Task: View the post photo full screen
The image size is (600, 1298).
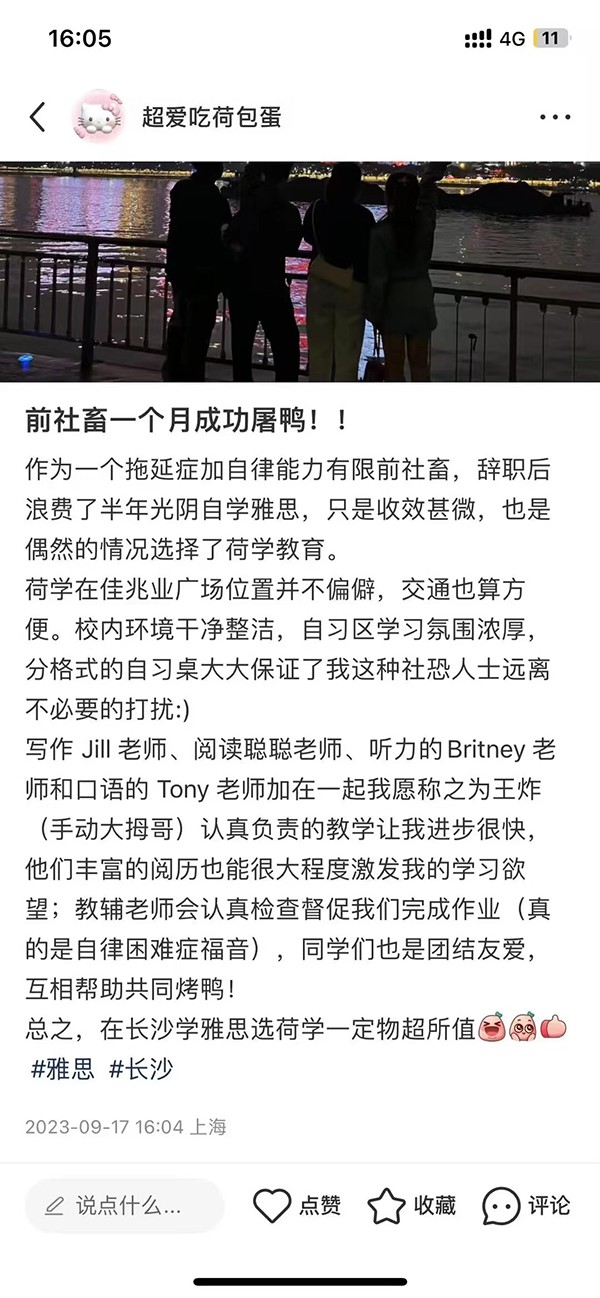Action: pos(300,272)
